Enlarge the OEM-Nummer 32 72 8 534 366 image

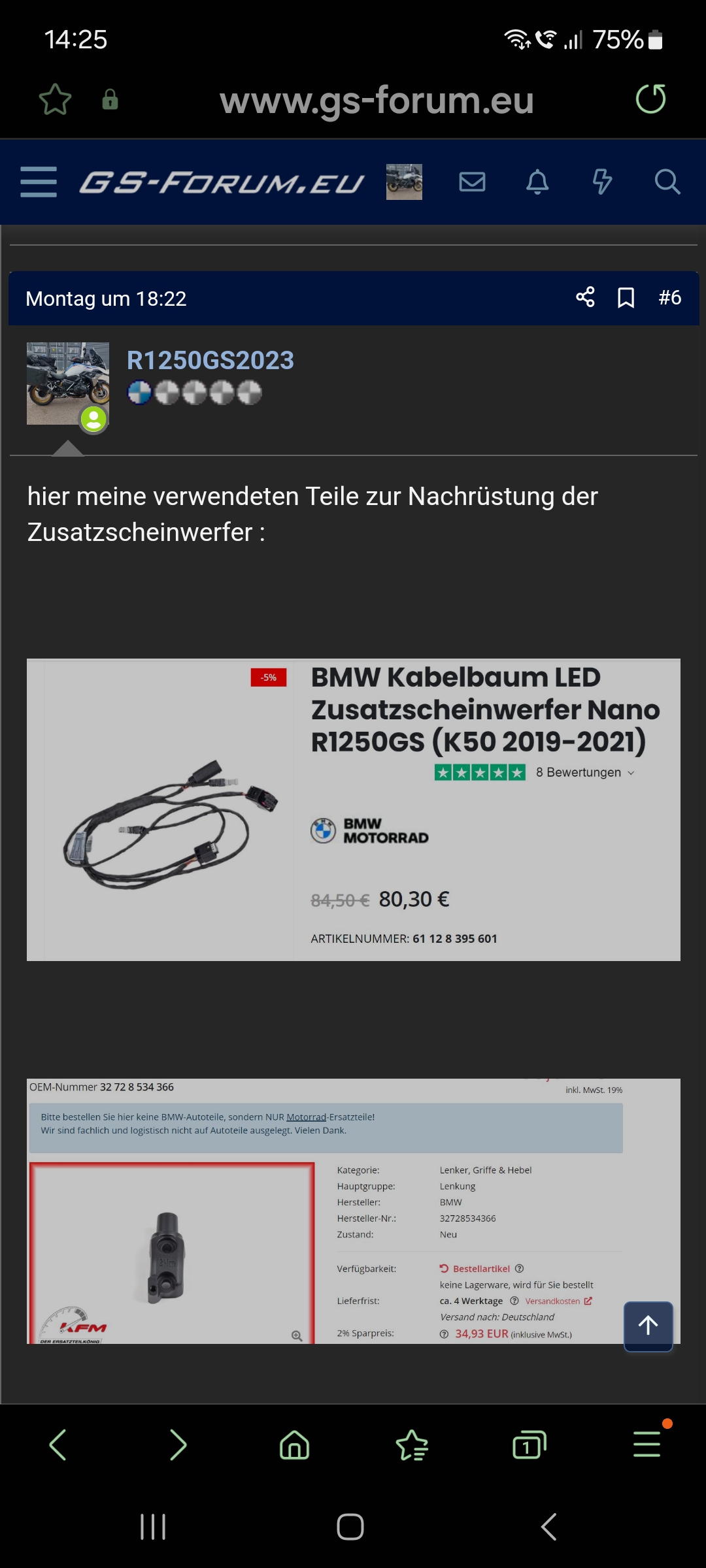pyautogui.click(x=353, y=1211)
